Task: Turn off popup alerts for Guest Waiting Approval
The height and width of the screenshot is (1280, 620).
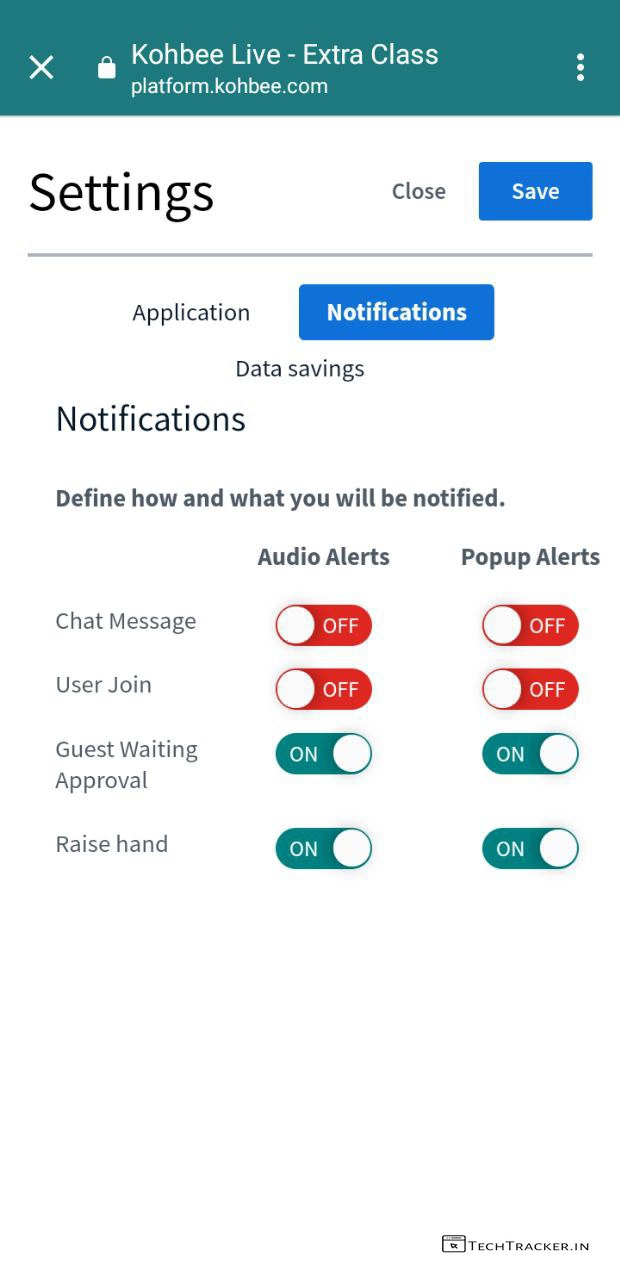Action: [530, 754]
